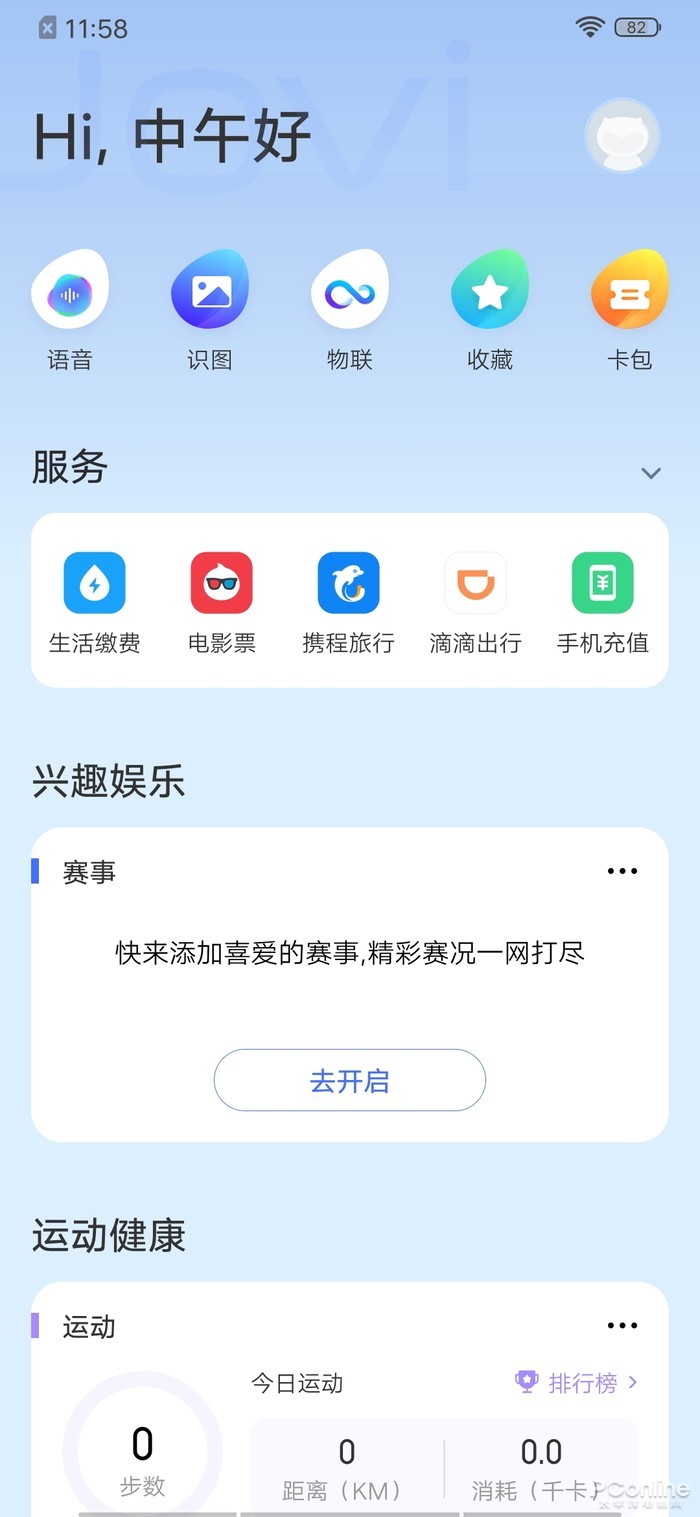This screenshot has width=700, height=1517.
Task: Tap the 去开启 button
Action: tap(350, 1080)
